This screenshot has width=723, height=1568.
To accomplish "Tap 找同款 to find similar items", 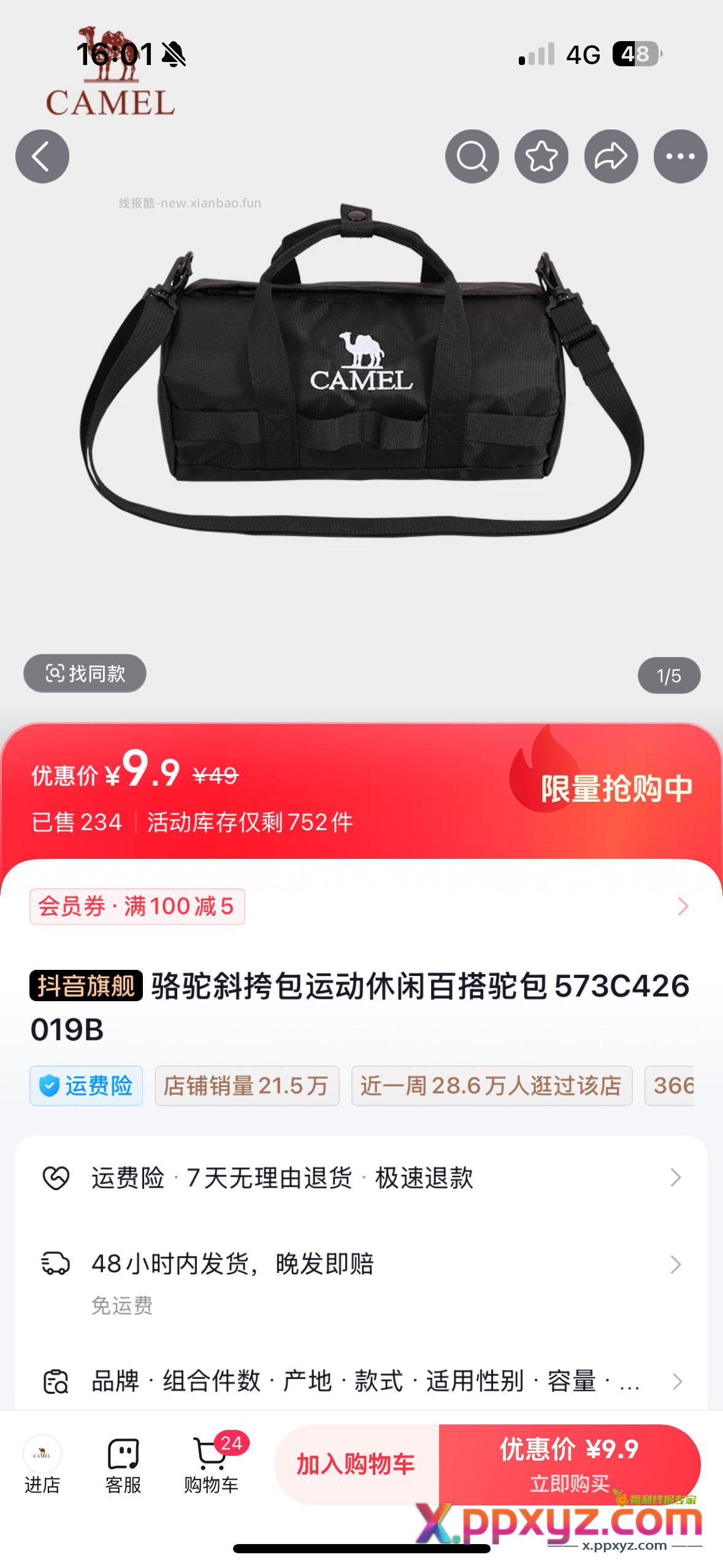I will click(85, 674).
